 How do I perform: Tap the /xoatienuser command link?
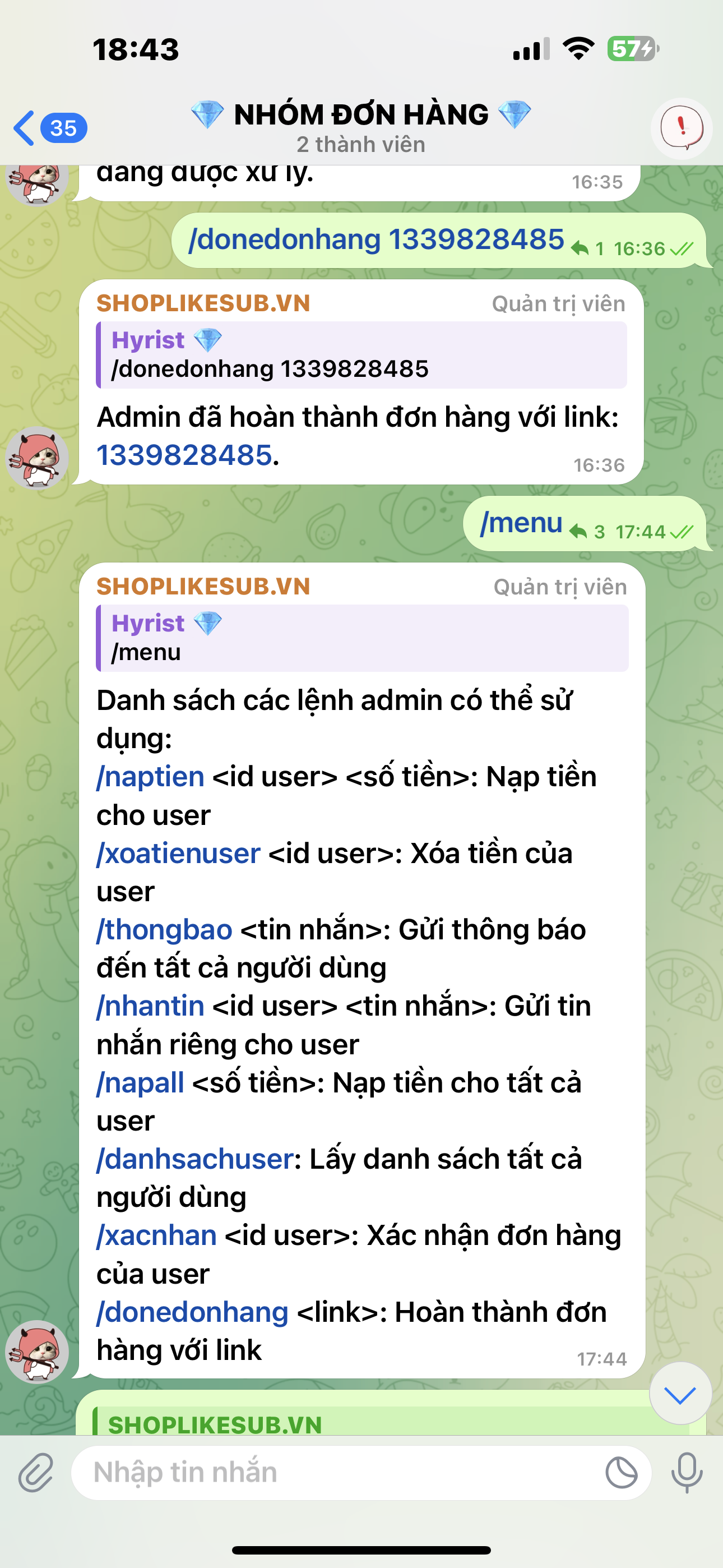[178, 854]
